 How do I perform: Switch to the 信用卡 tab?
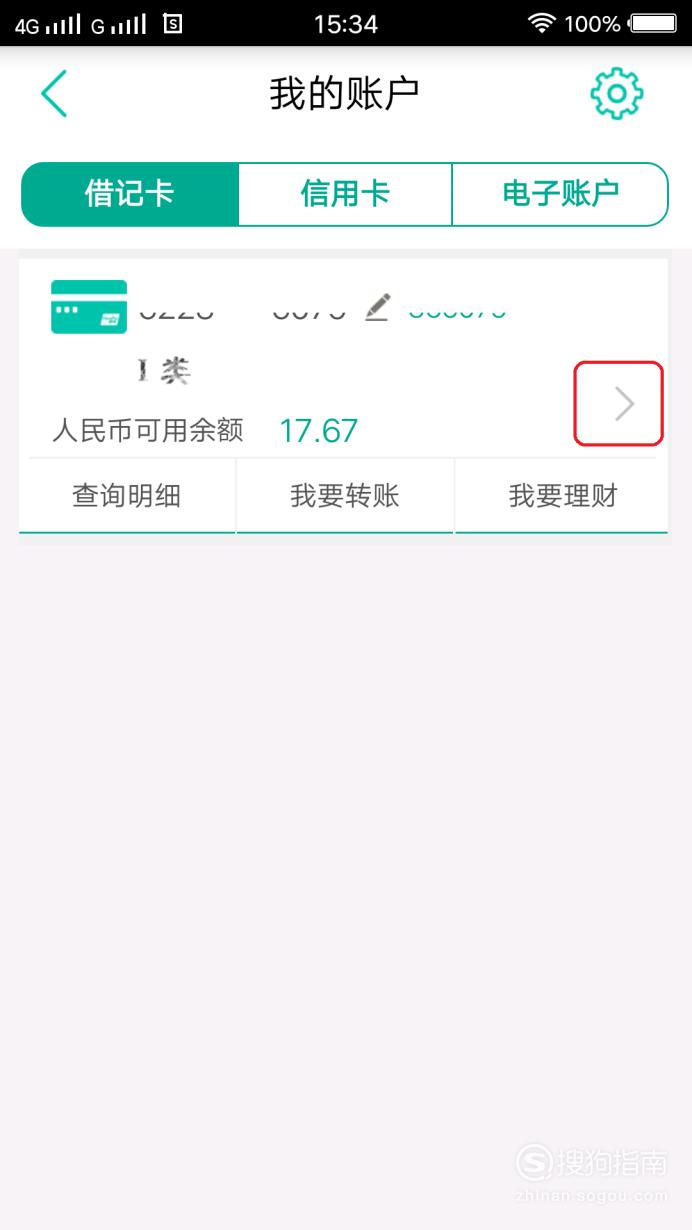coord(345,194)
